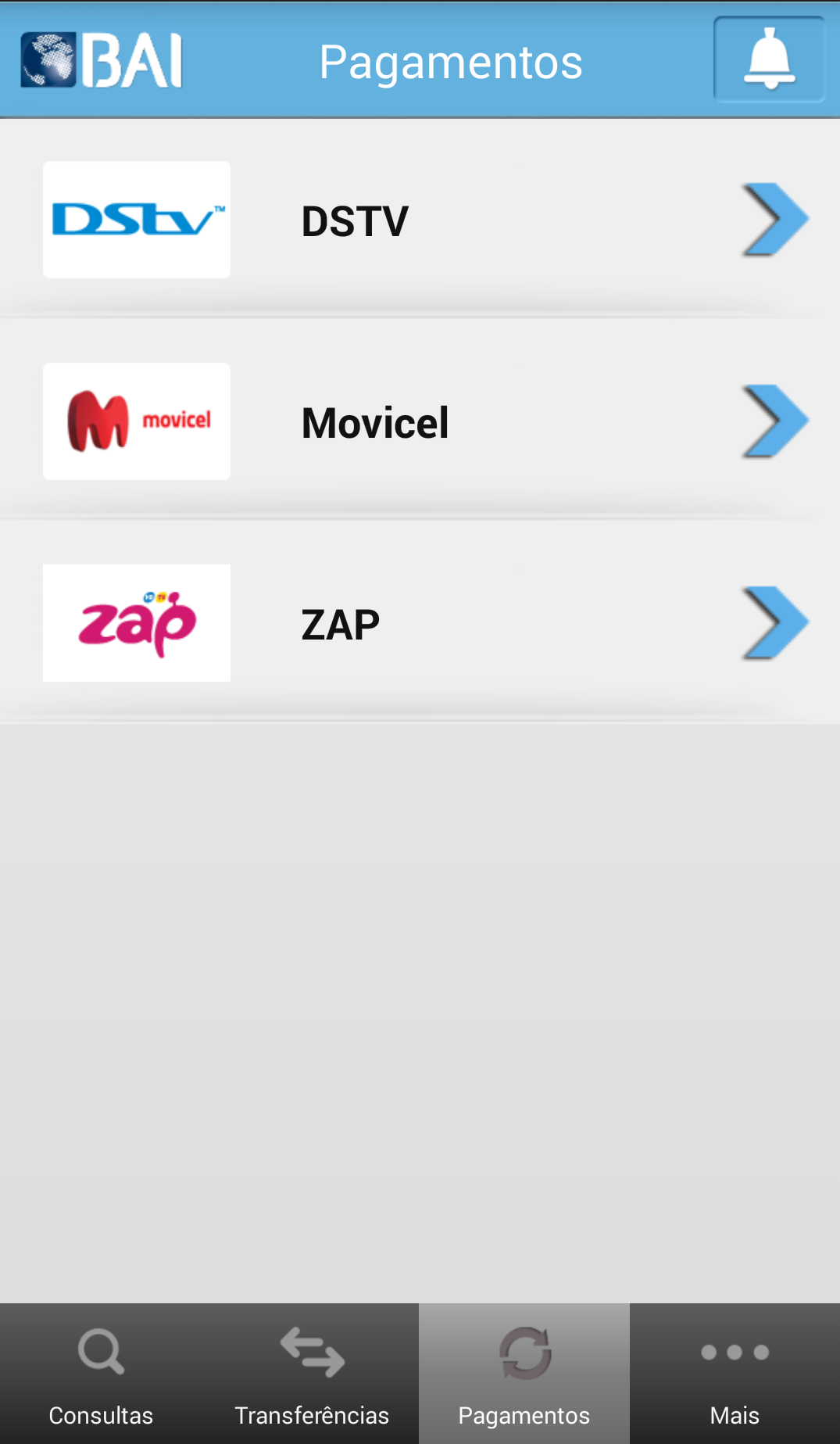Open DSTV payment option
Image resolution: width=840 pixels, height=1444 pixels.
coord(420,219)
